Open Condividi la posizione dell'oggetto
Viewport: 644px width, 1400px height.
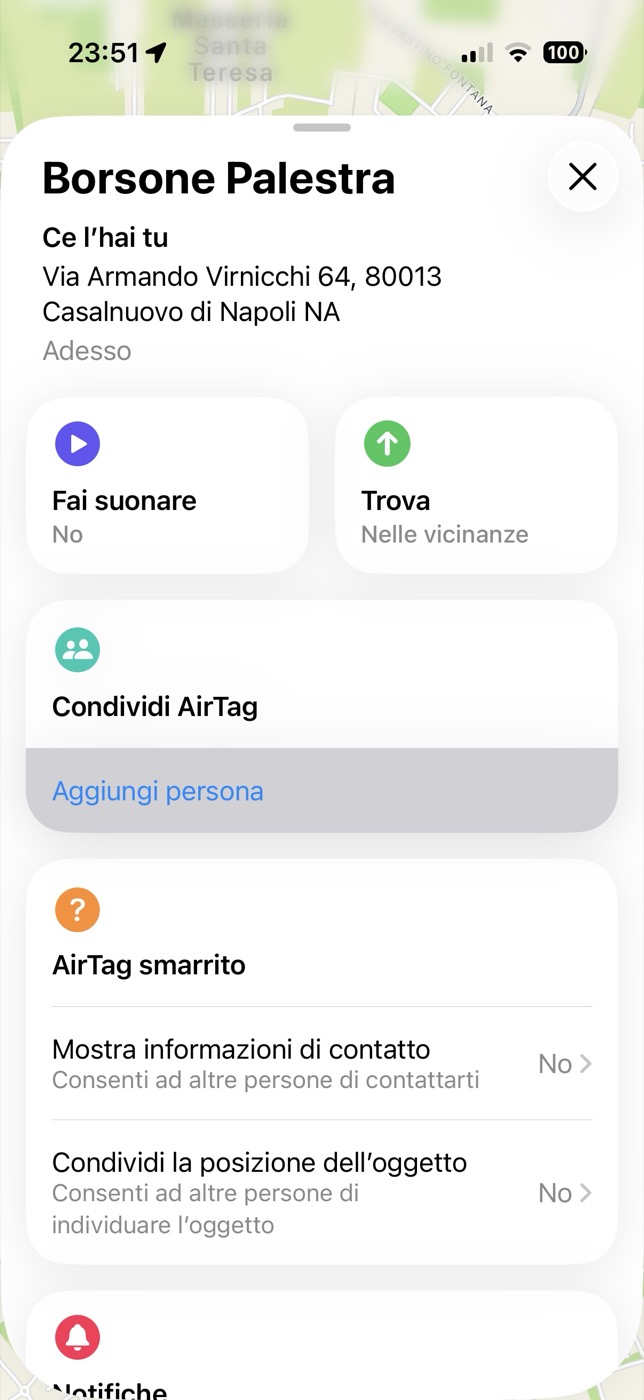pyautogui.click(x=322, y=1192)
